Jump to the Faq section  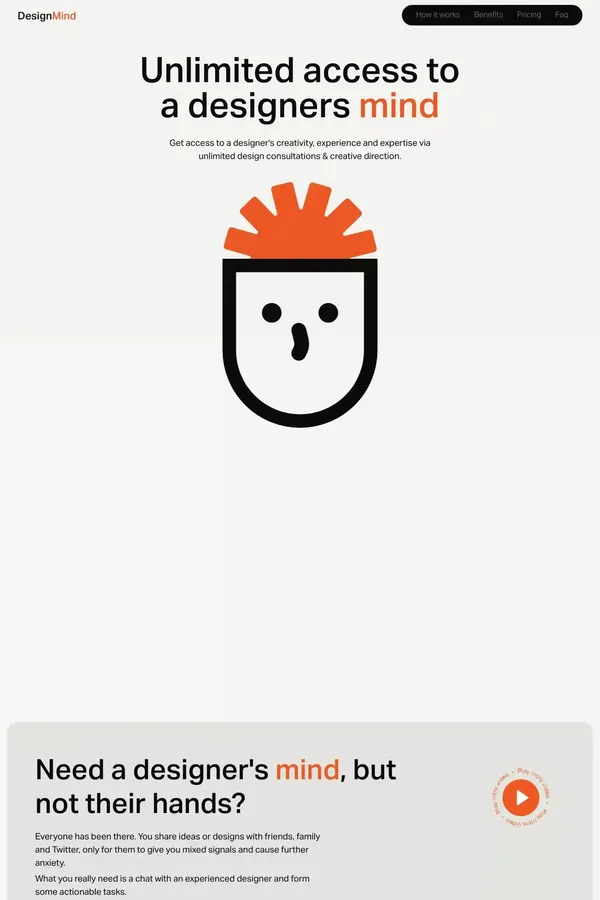point(562,15)
